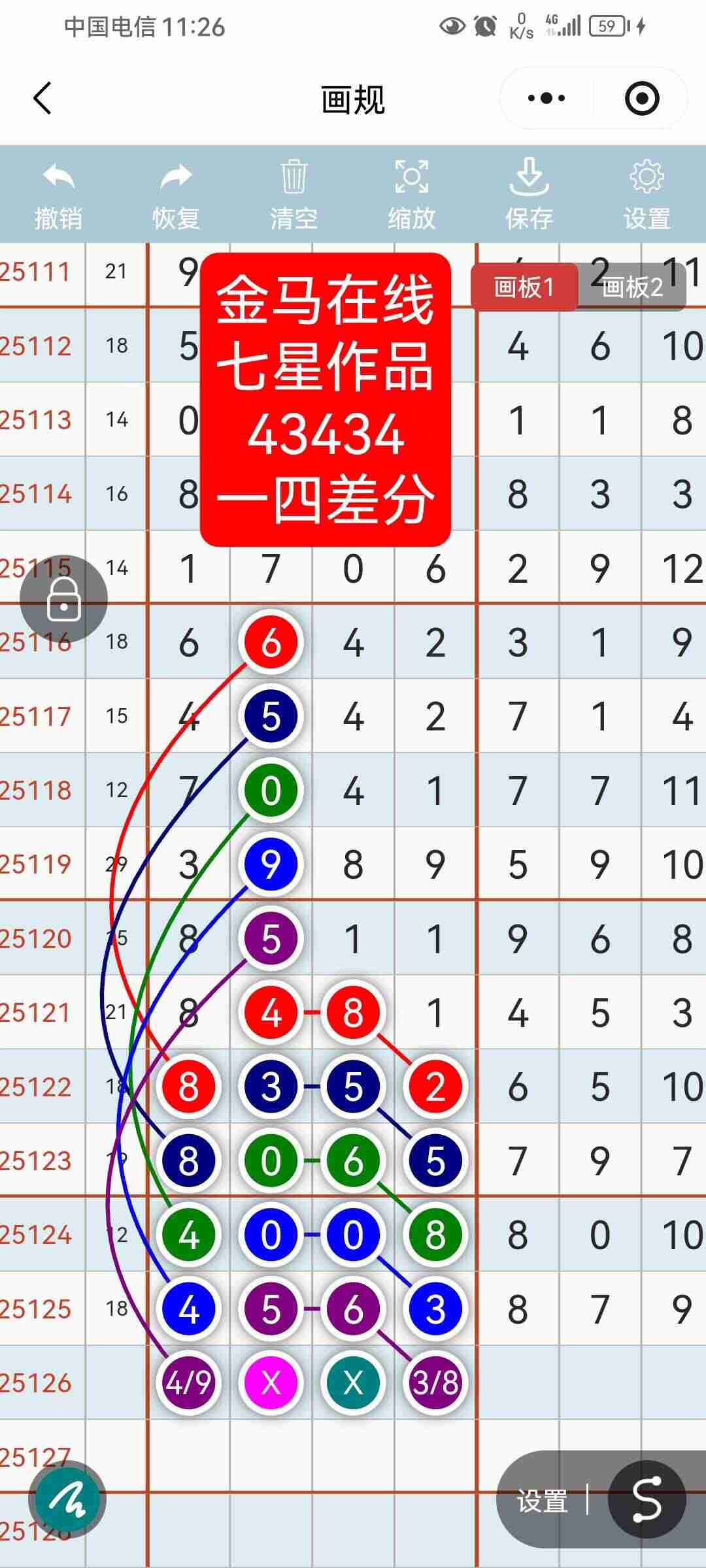
Task: Select the 清空 trash icon to clear drawings
Action: click(x=293, y=177)
